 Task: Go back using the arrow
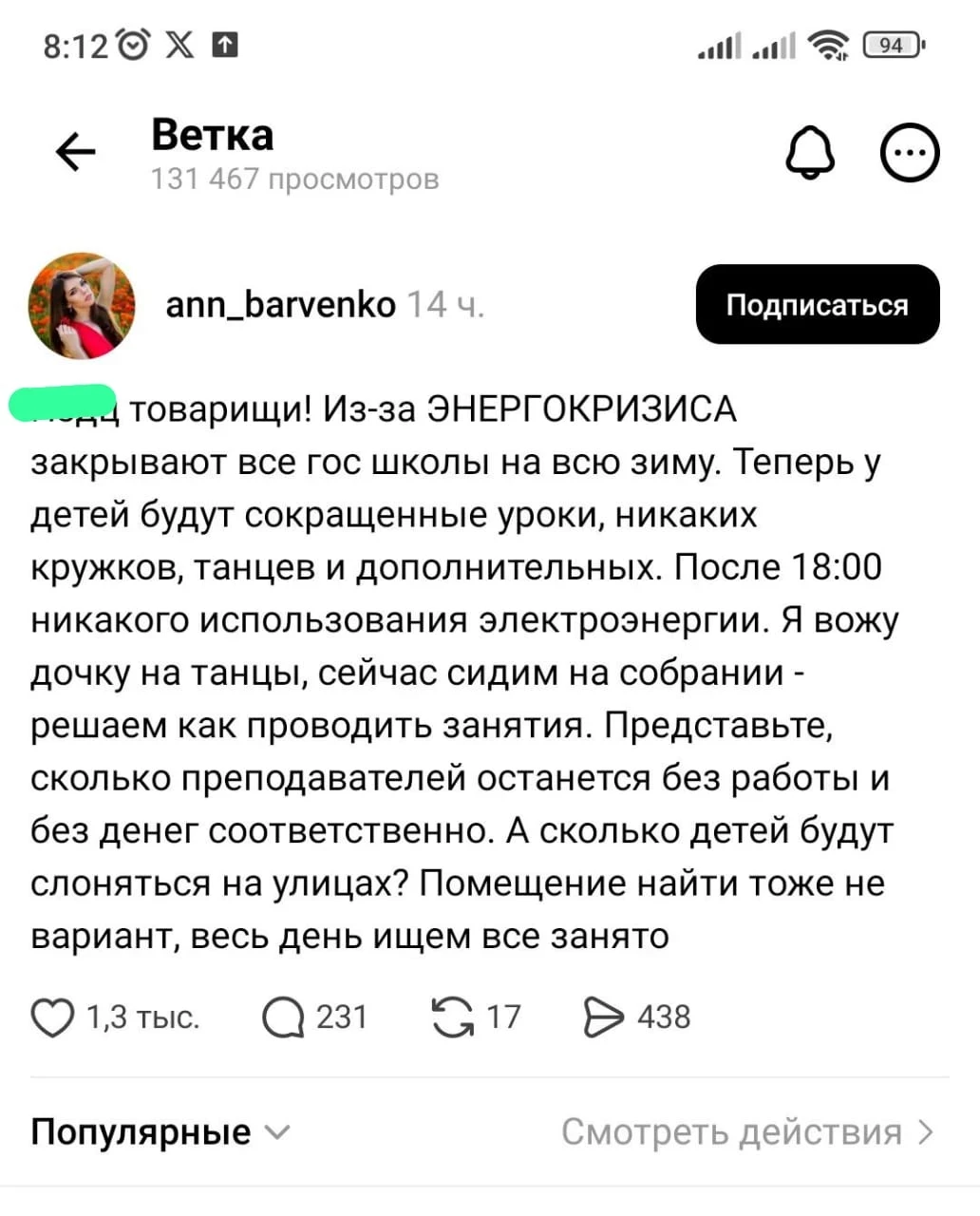coord(76,152)
